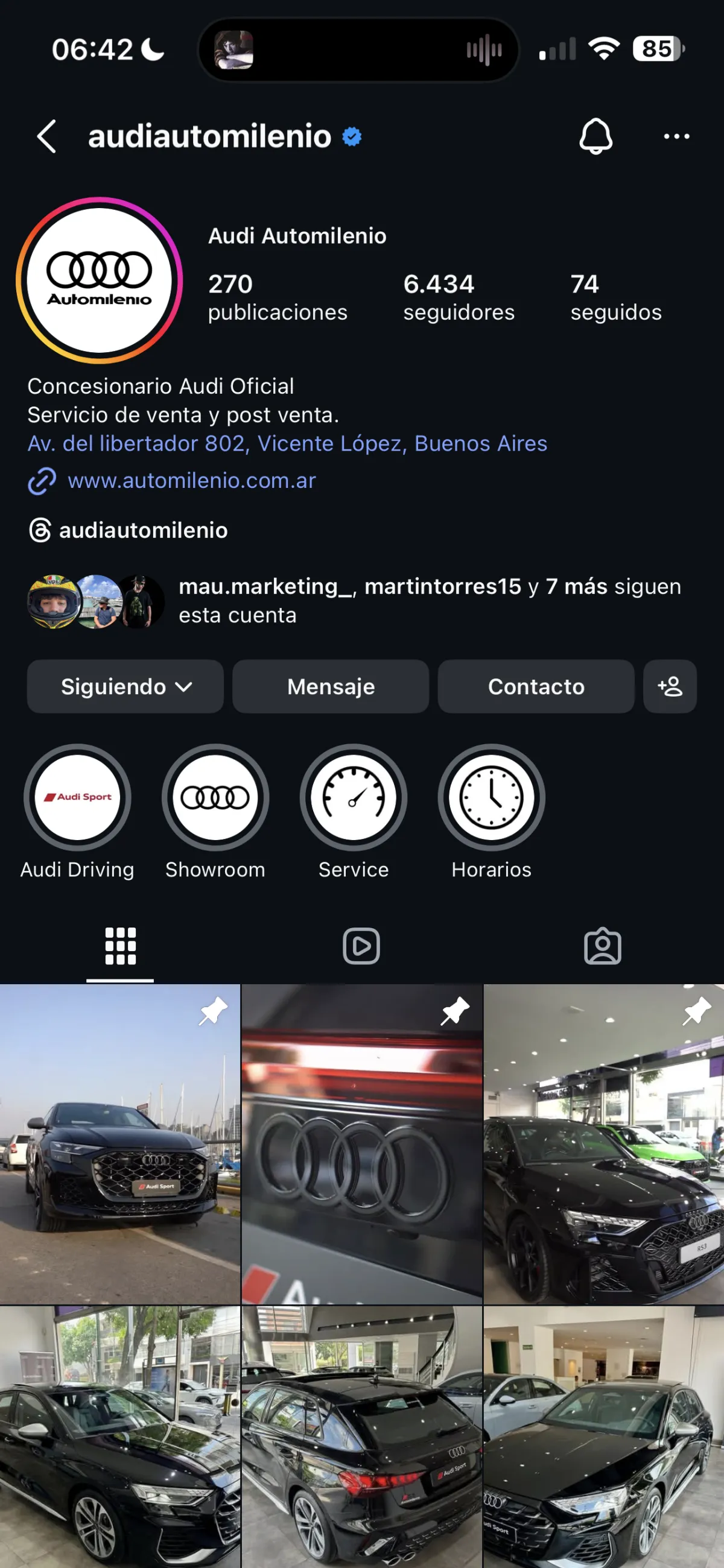Screen dimensions: 724x1568
Task: Visit www.automilenio.com.ar website link
Action: (x=191, y=480)
